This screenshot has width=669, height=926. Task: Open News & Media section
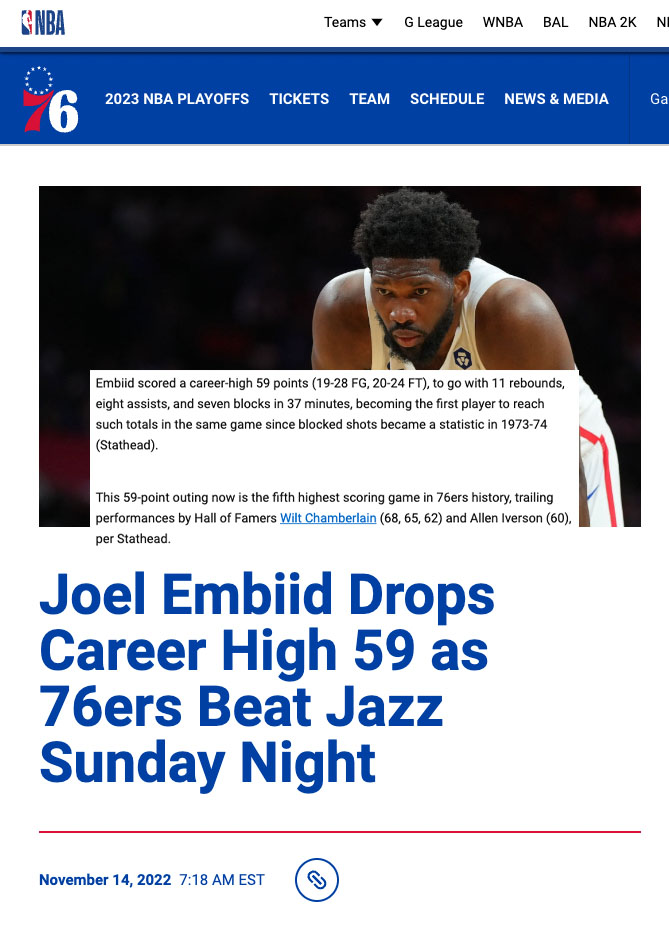[x=556, y=99]
